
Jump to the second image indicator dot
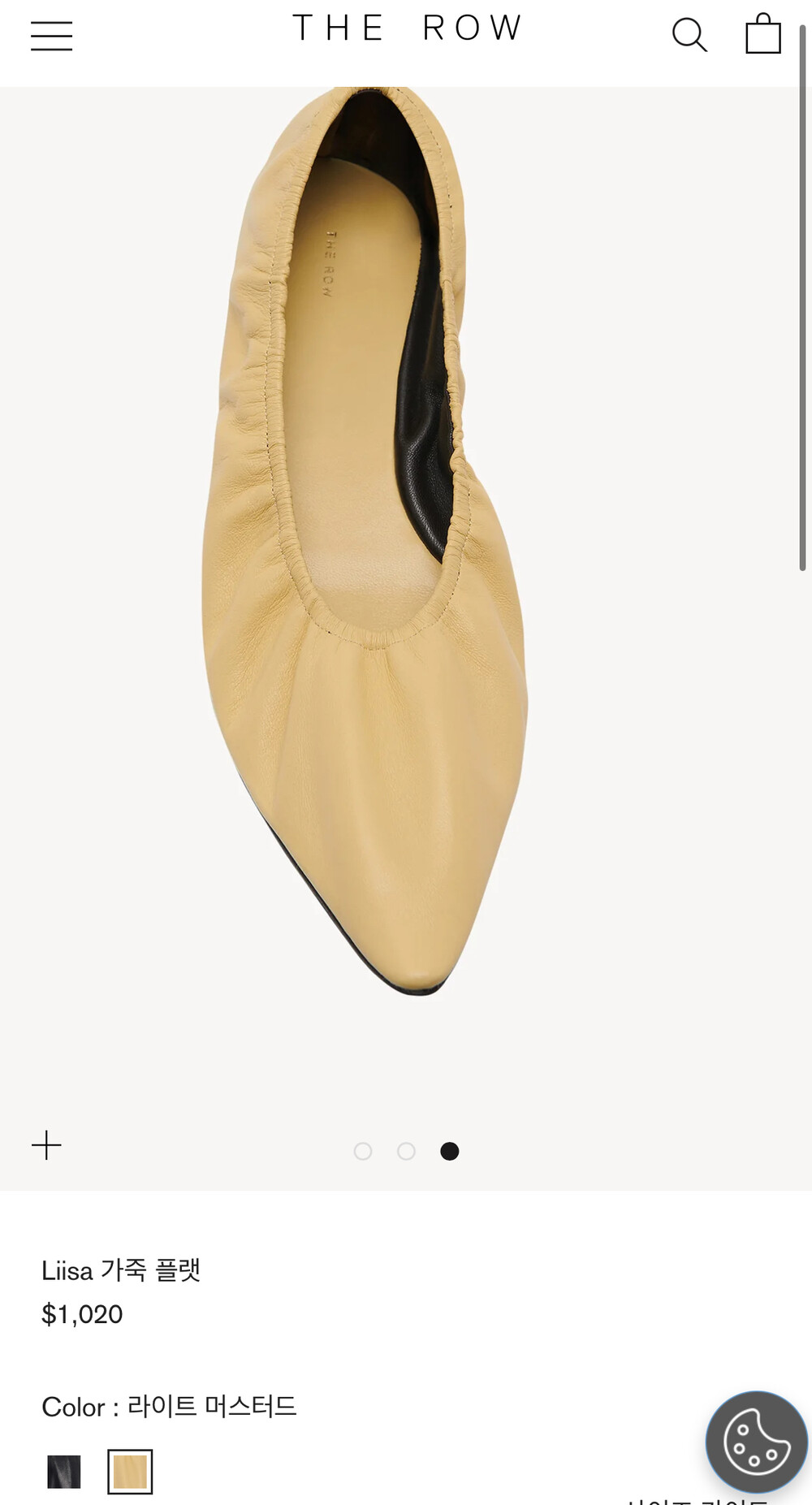pyautogui.click(x=406, y=1151)
